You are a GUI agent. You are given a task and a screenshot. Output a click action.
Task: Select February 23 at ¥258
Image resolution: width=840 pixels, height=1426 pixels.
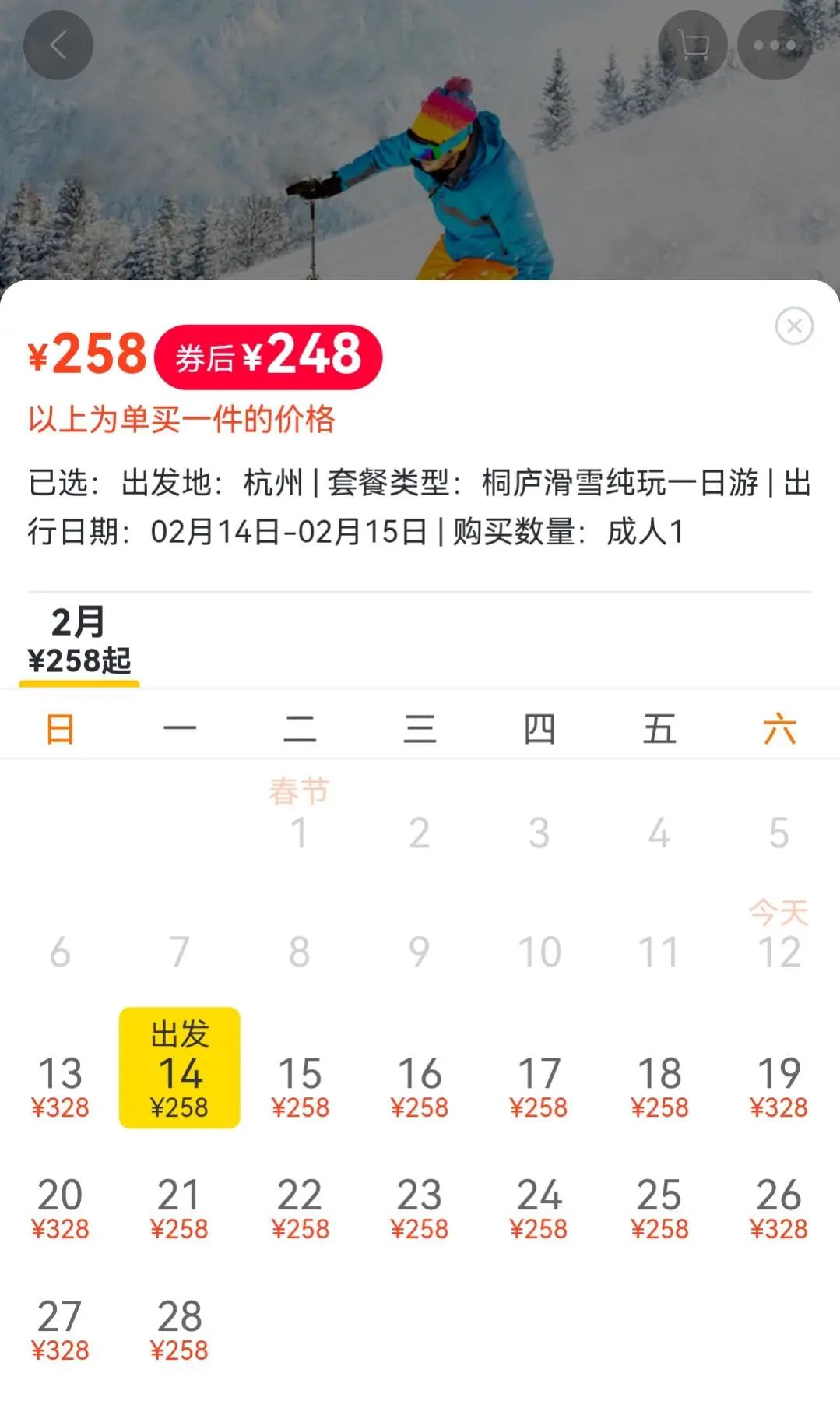[x=420, y=1207]
